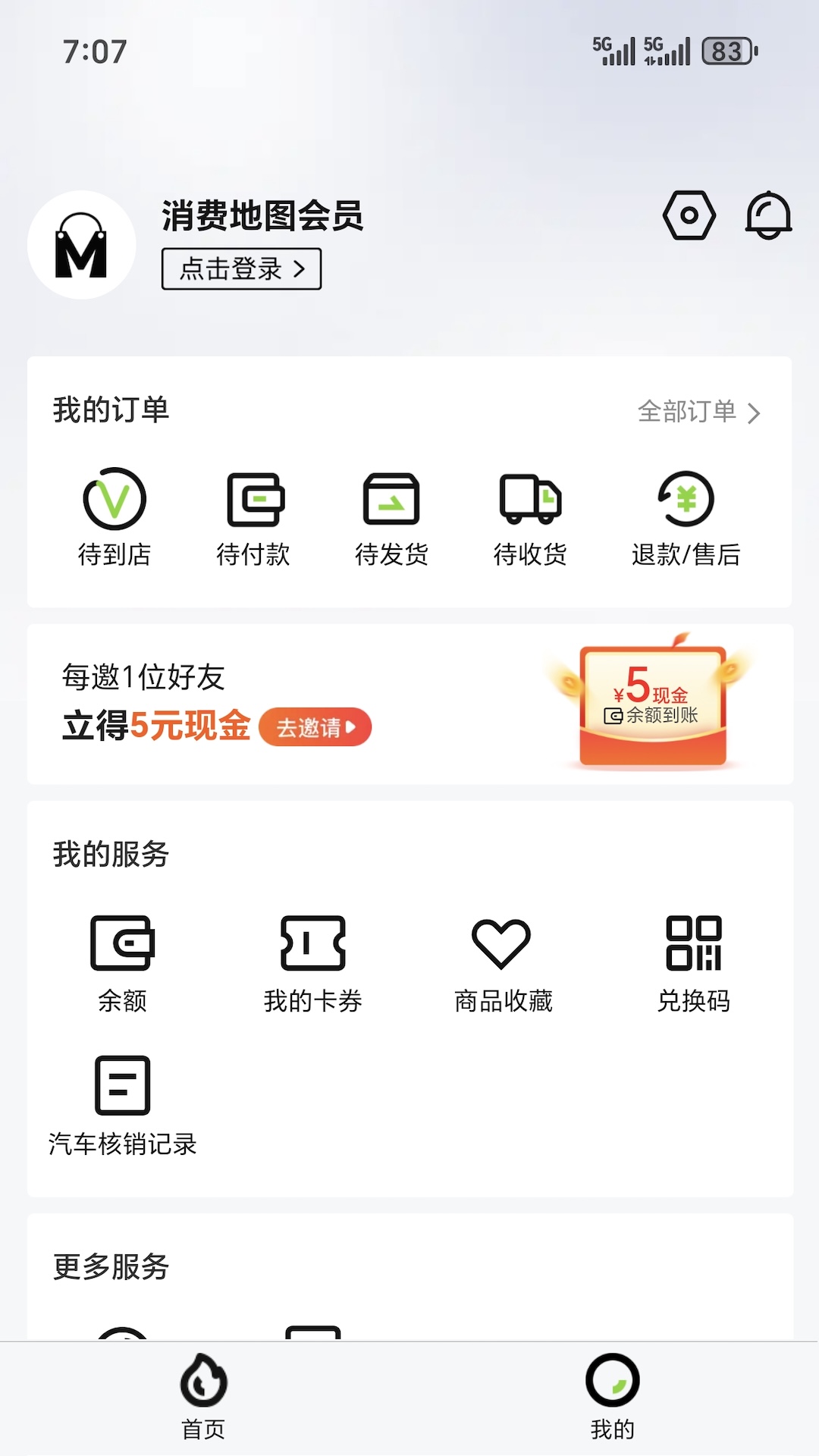Open 立得5元现金 invitation banner text
Viewport: 819px width, 1456px height.
155,726
